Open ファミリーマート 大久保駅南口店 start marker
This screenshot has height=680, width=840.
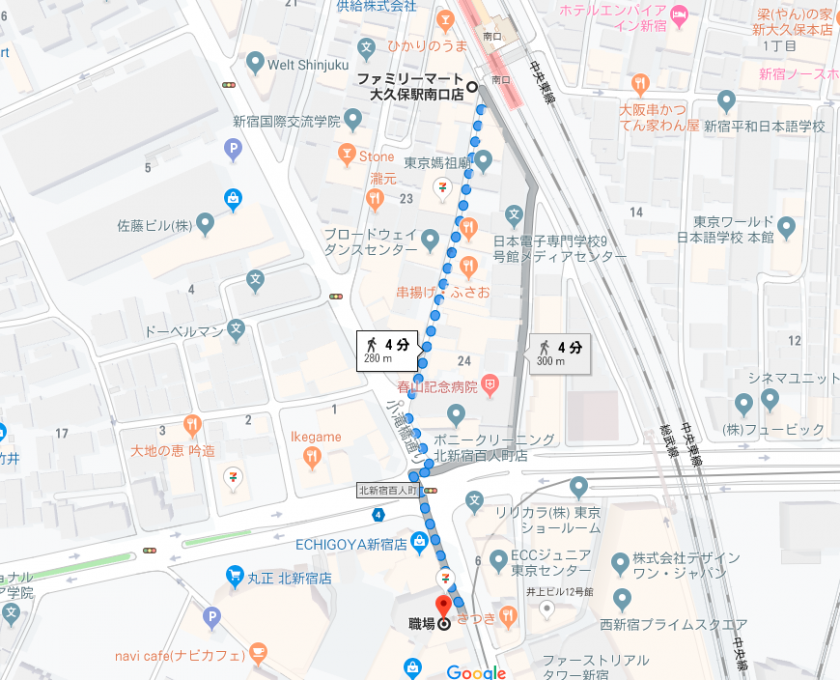(x=470, y=87)
